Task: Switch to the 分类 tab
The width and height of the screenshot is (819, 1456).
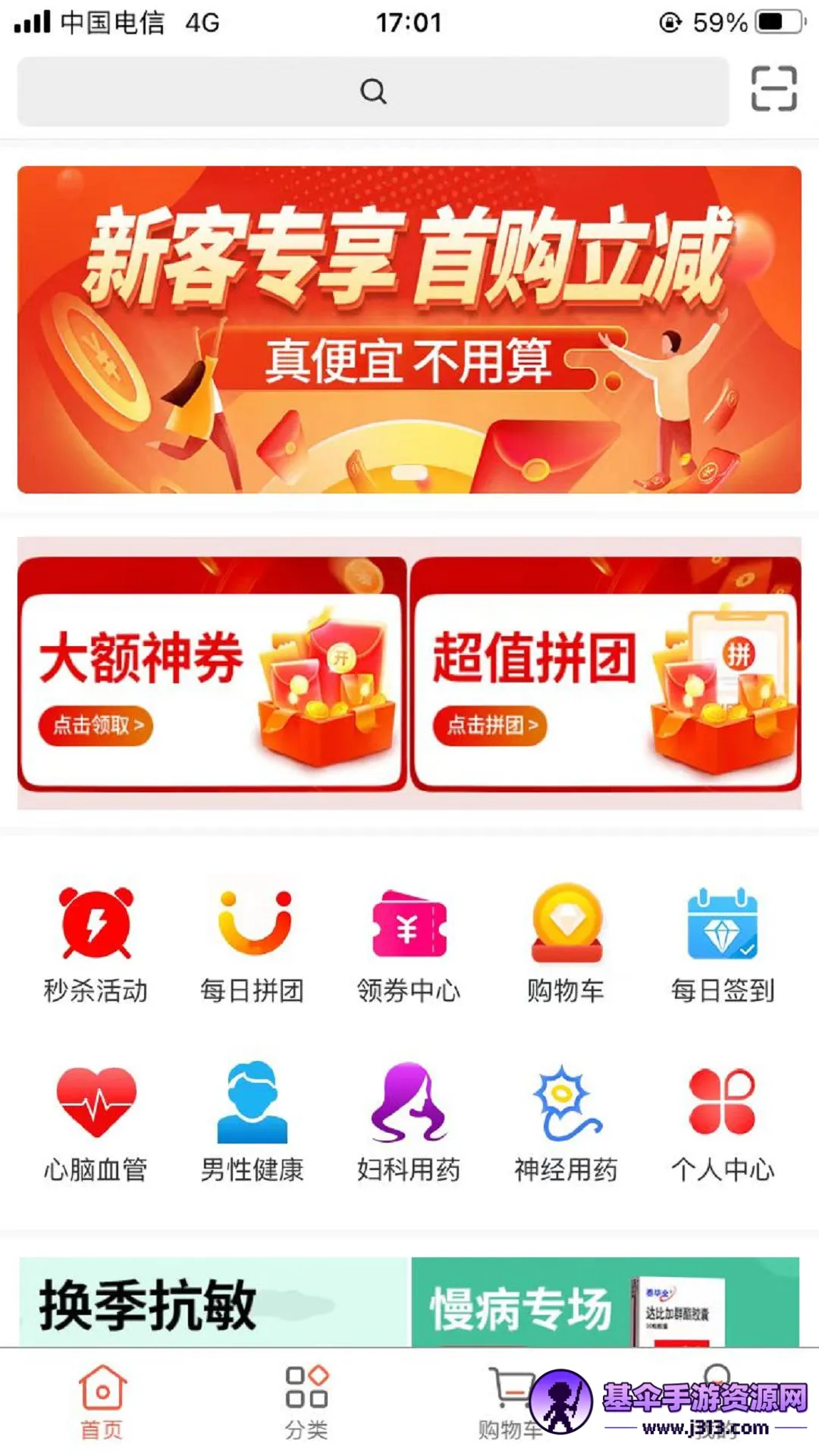Action: pyautogui.click(x=306, y=1403)
